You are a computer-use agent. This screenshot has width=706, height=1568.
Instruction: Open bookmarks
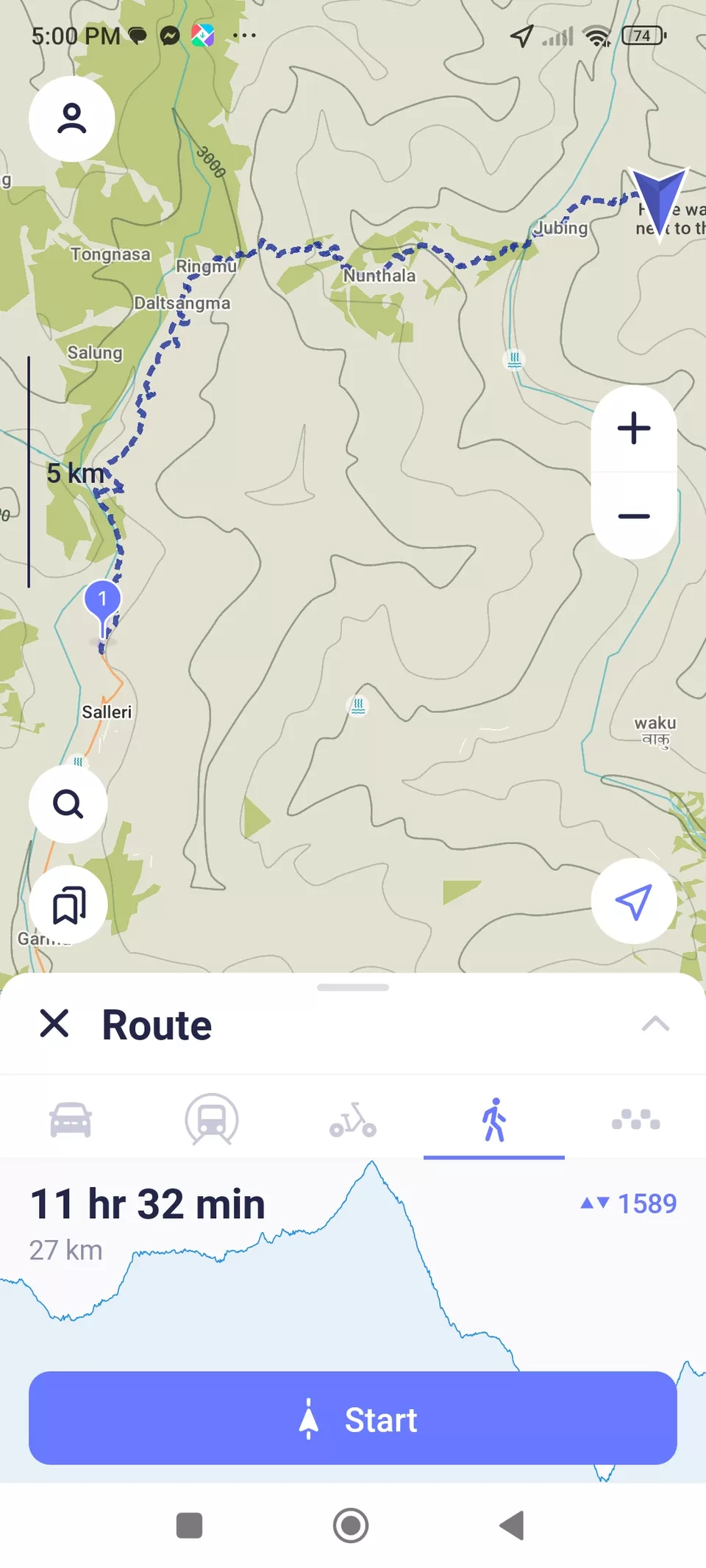tap(68, 904)
